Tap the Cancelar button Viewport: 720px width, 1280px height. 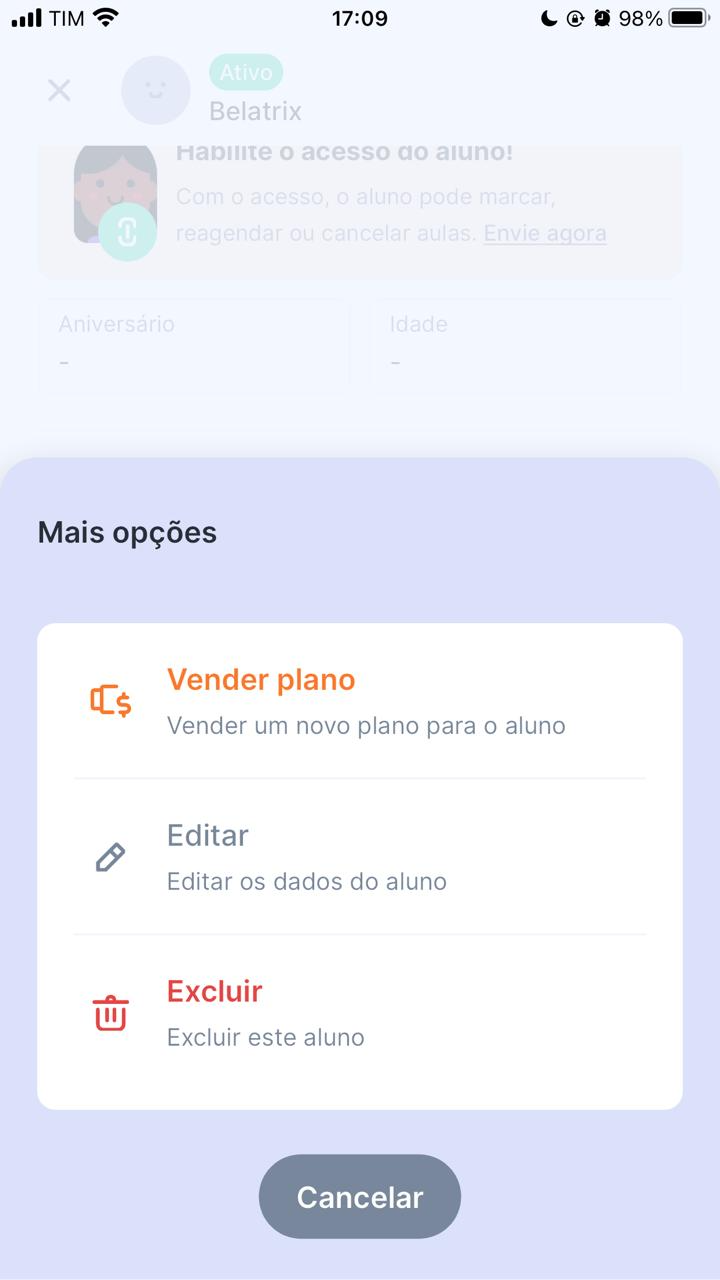(x=360, y=1197)
